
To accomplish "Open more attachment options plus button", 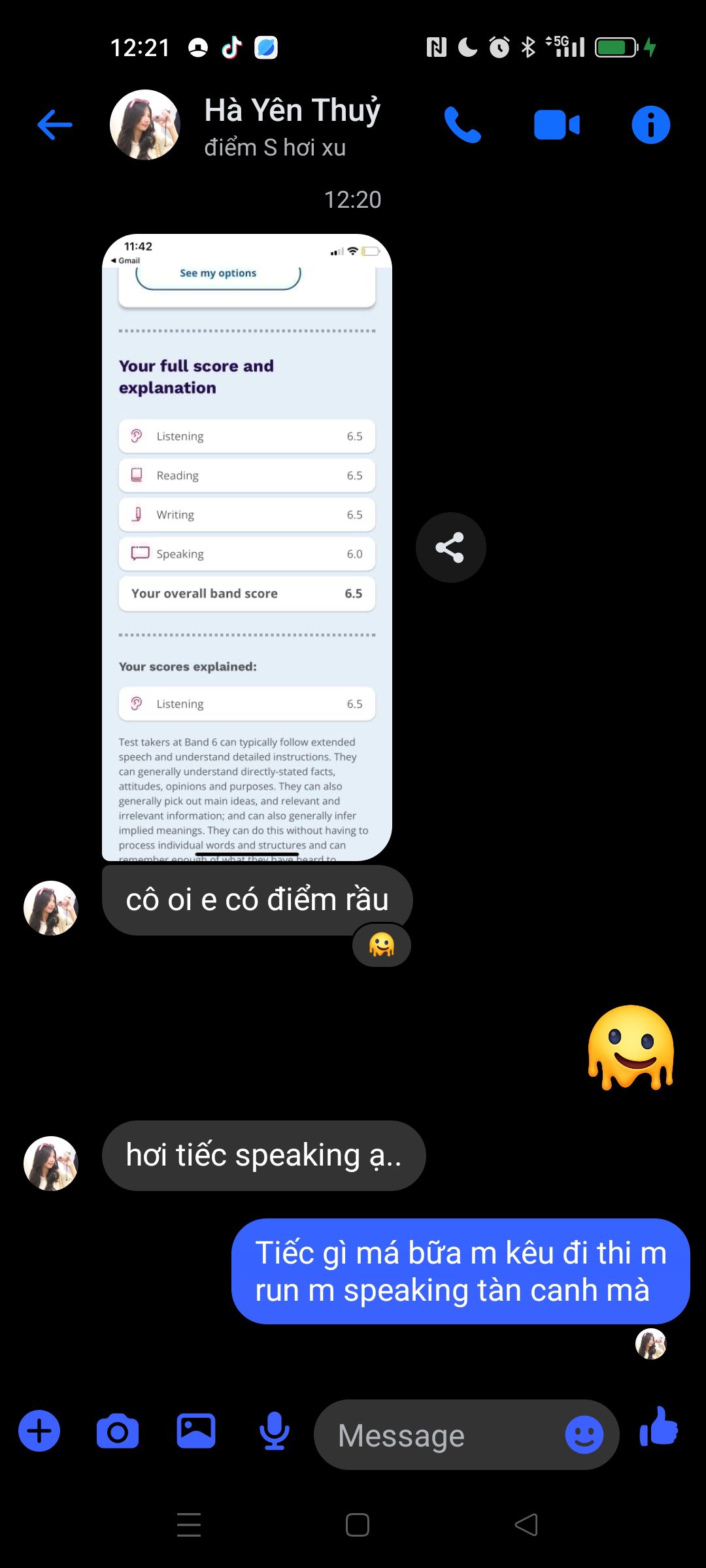I will click(x=39, y=1431).
